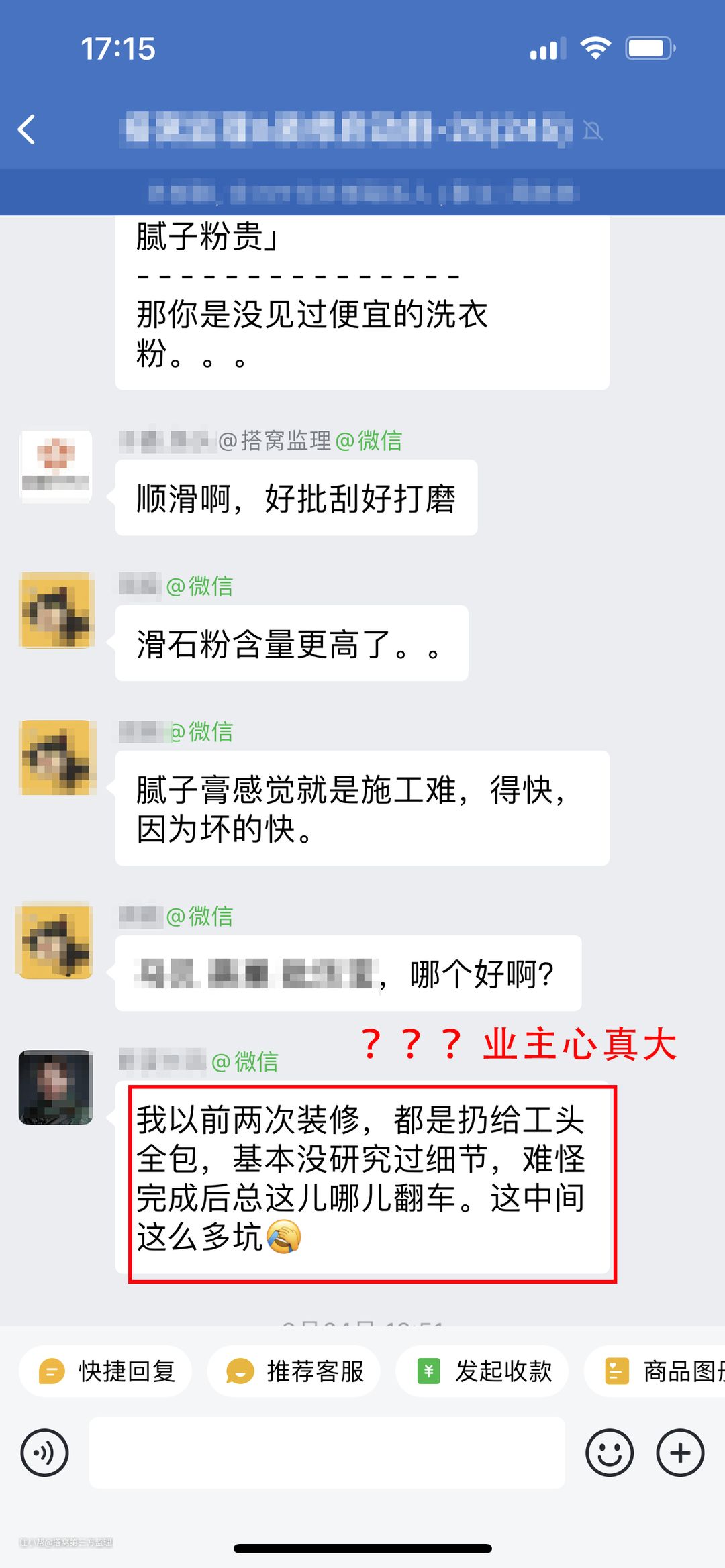Switch to voice input mode
This screenshot has height=1568, width=725.
(x=44, y=1453)
